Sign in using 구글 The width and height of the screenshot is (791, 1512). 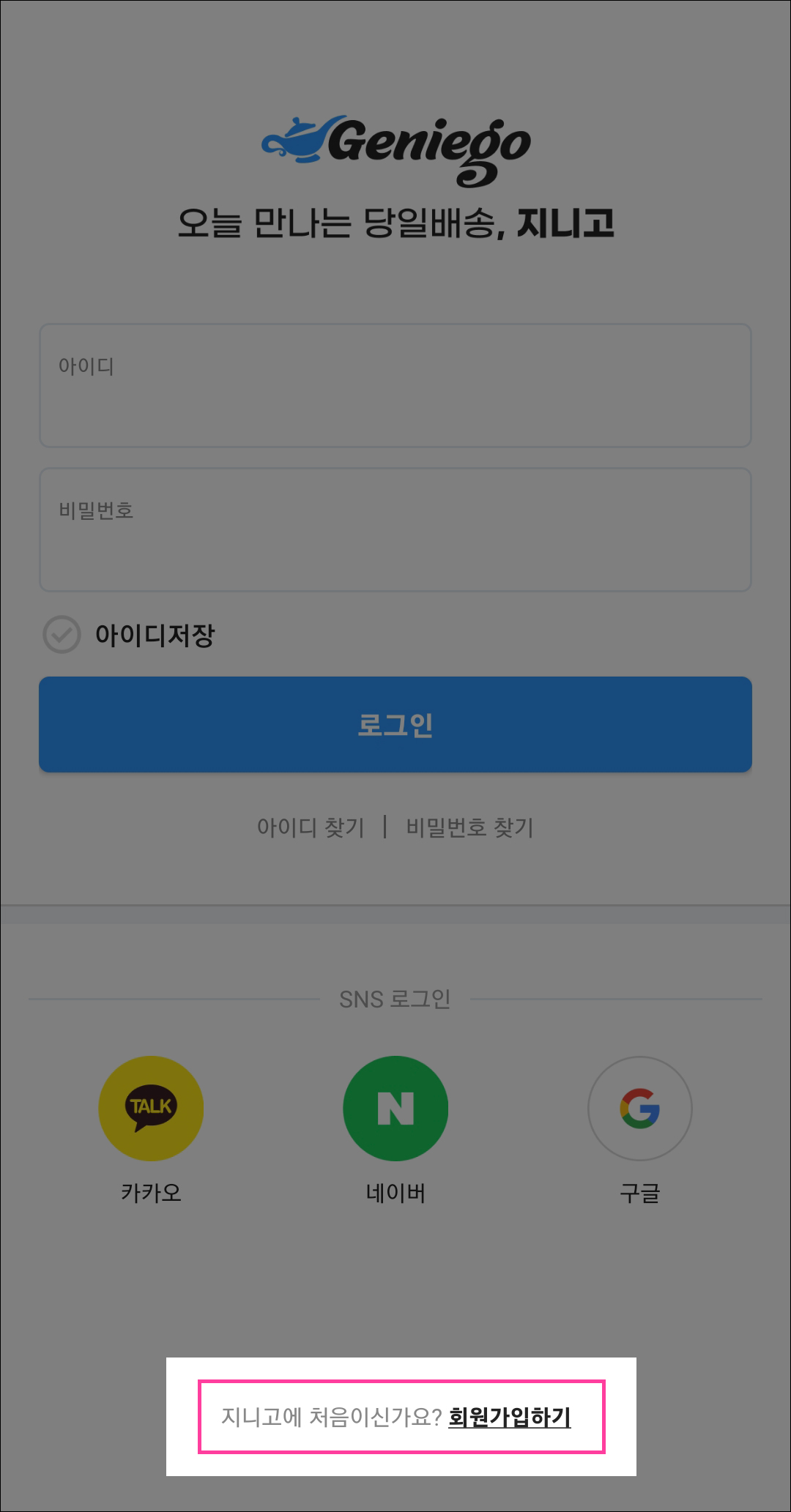640,1109
